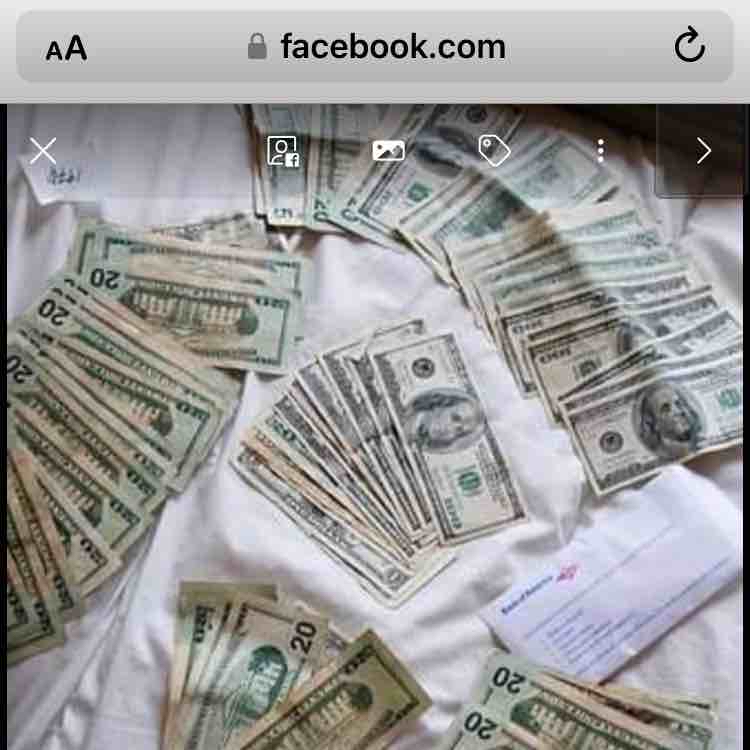The width and height of the screenshot is (750, 750).
Task: Tap the photo gallery icon
Action: (388, 151)
